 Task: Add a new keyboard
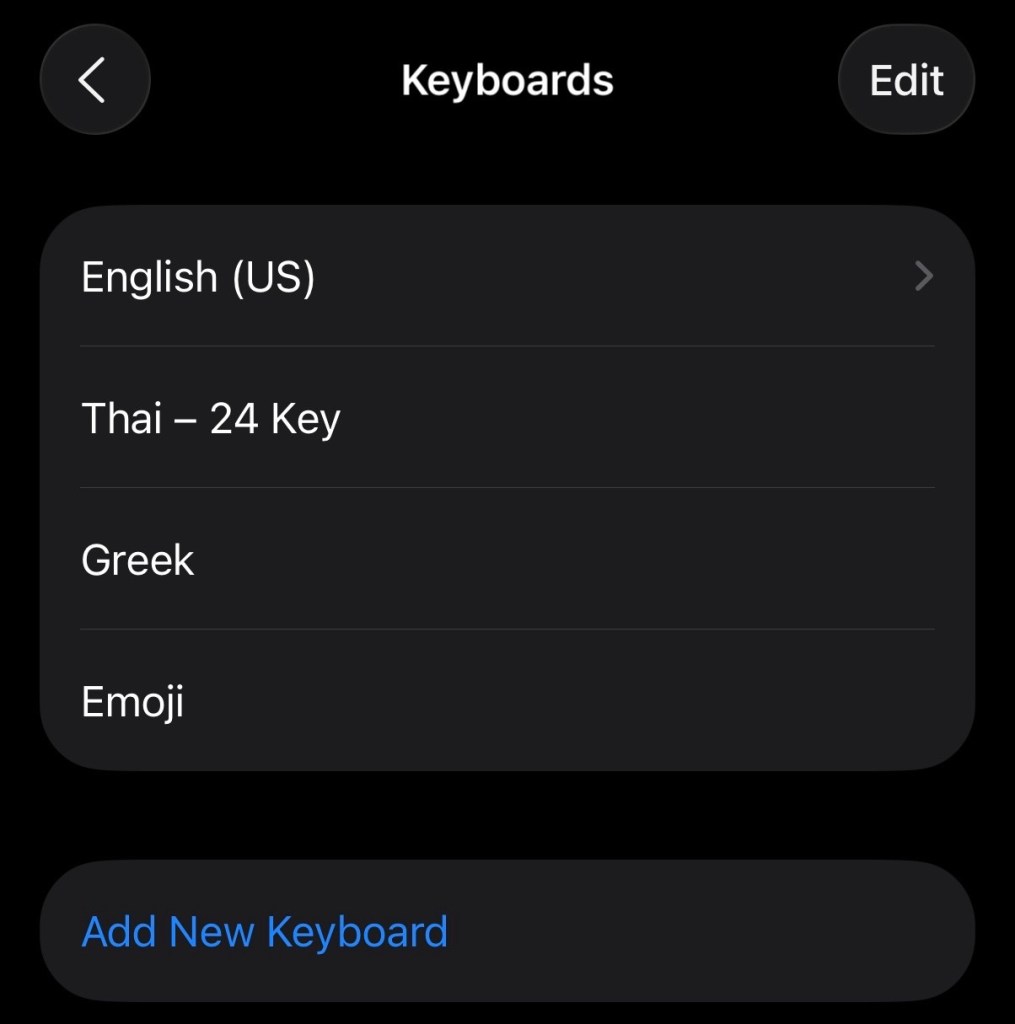265,932
